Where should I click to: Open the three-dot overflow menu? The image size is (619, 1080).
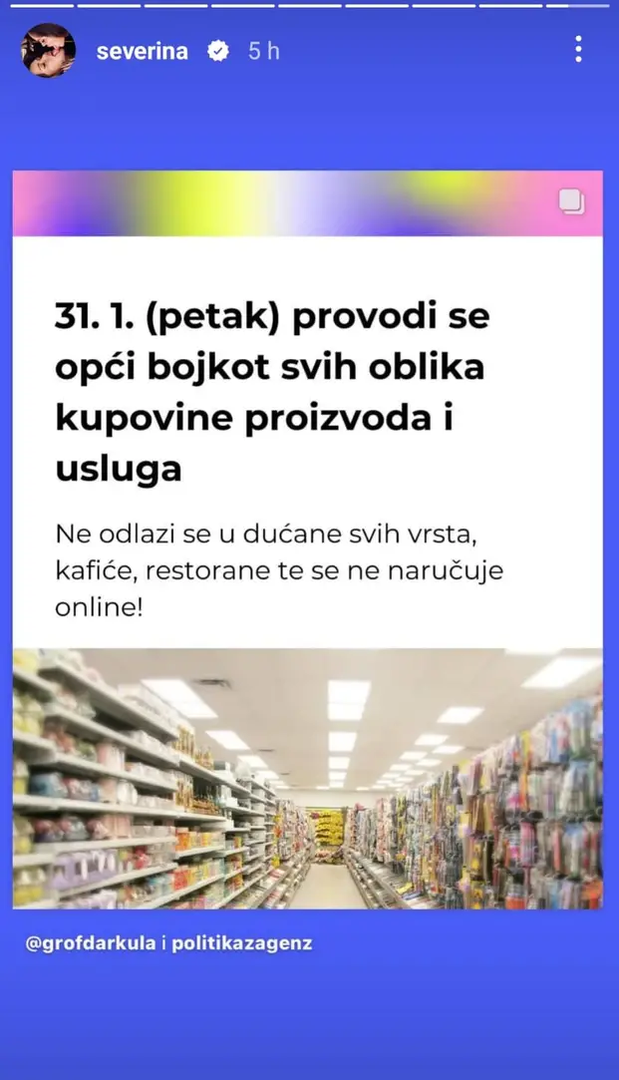tap(578, 49)
